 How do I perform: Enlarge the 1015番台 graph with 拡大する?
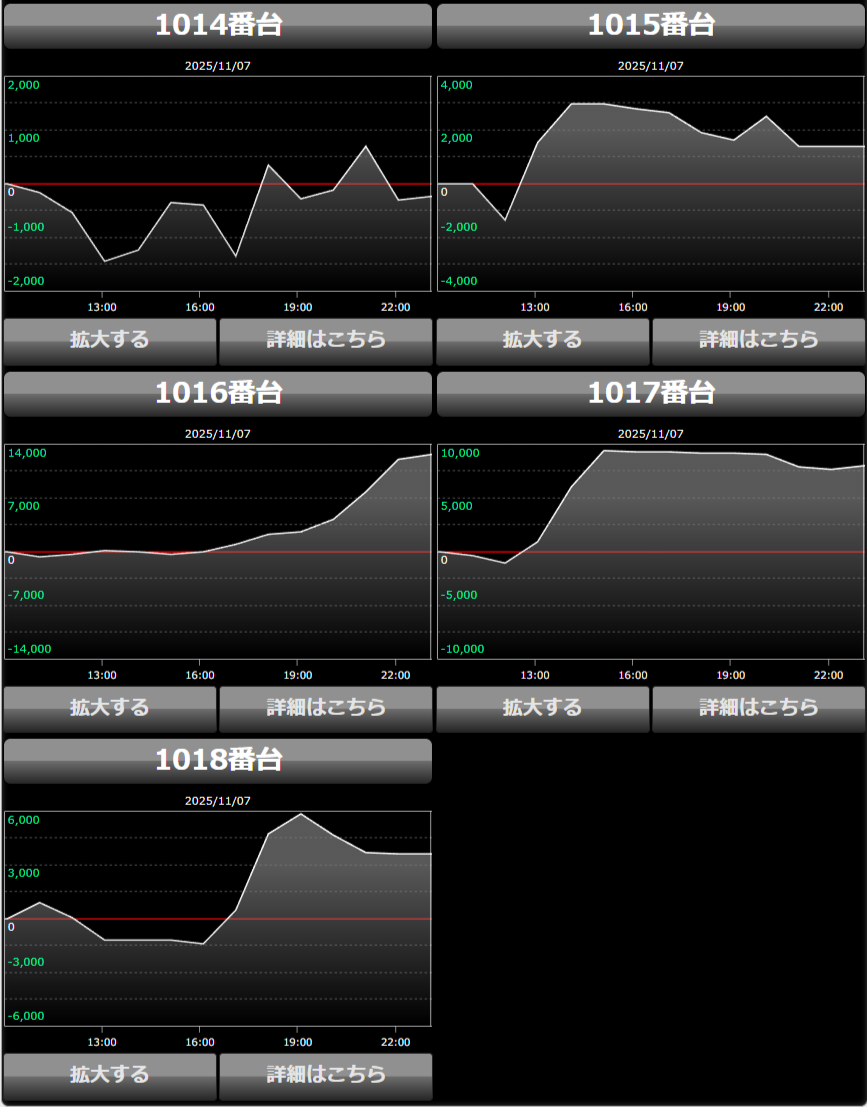[x=543, y=341]
